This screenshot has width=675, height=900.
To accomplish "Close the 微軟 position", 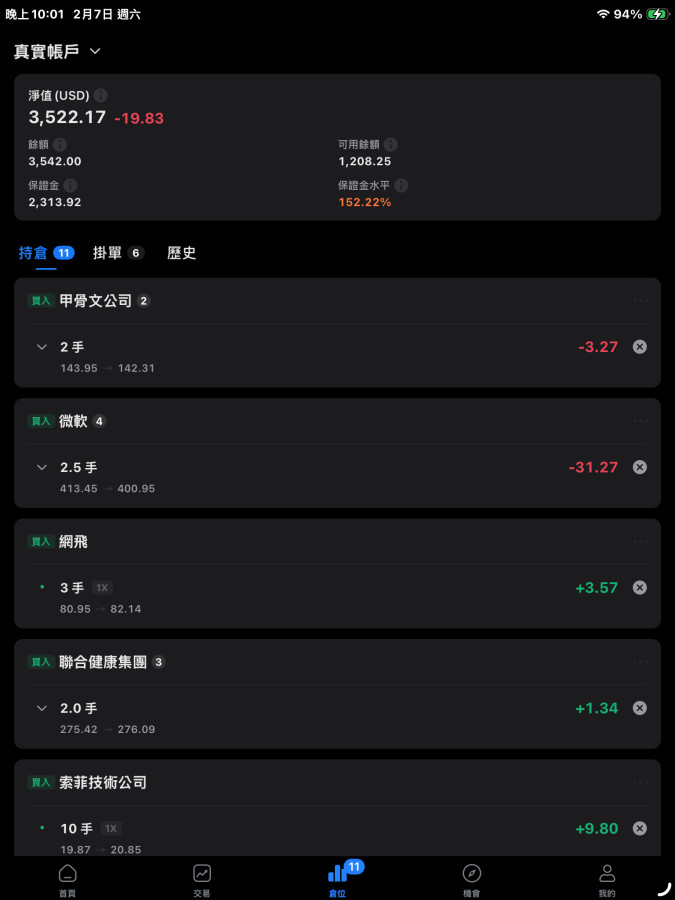I will point(640,467).
